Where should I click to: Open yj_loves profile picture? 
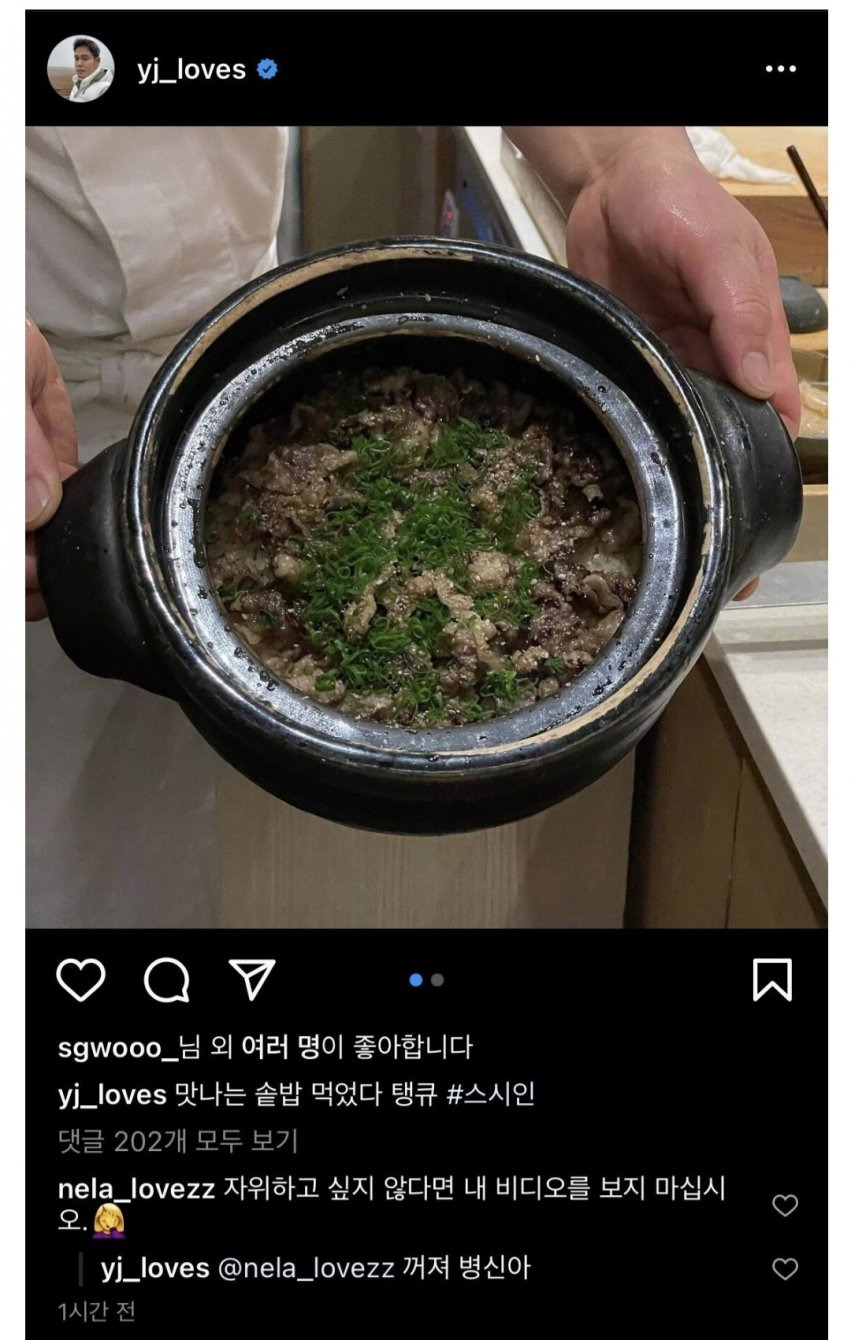pyautogui.click(x=80, y=69)
